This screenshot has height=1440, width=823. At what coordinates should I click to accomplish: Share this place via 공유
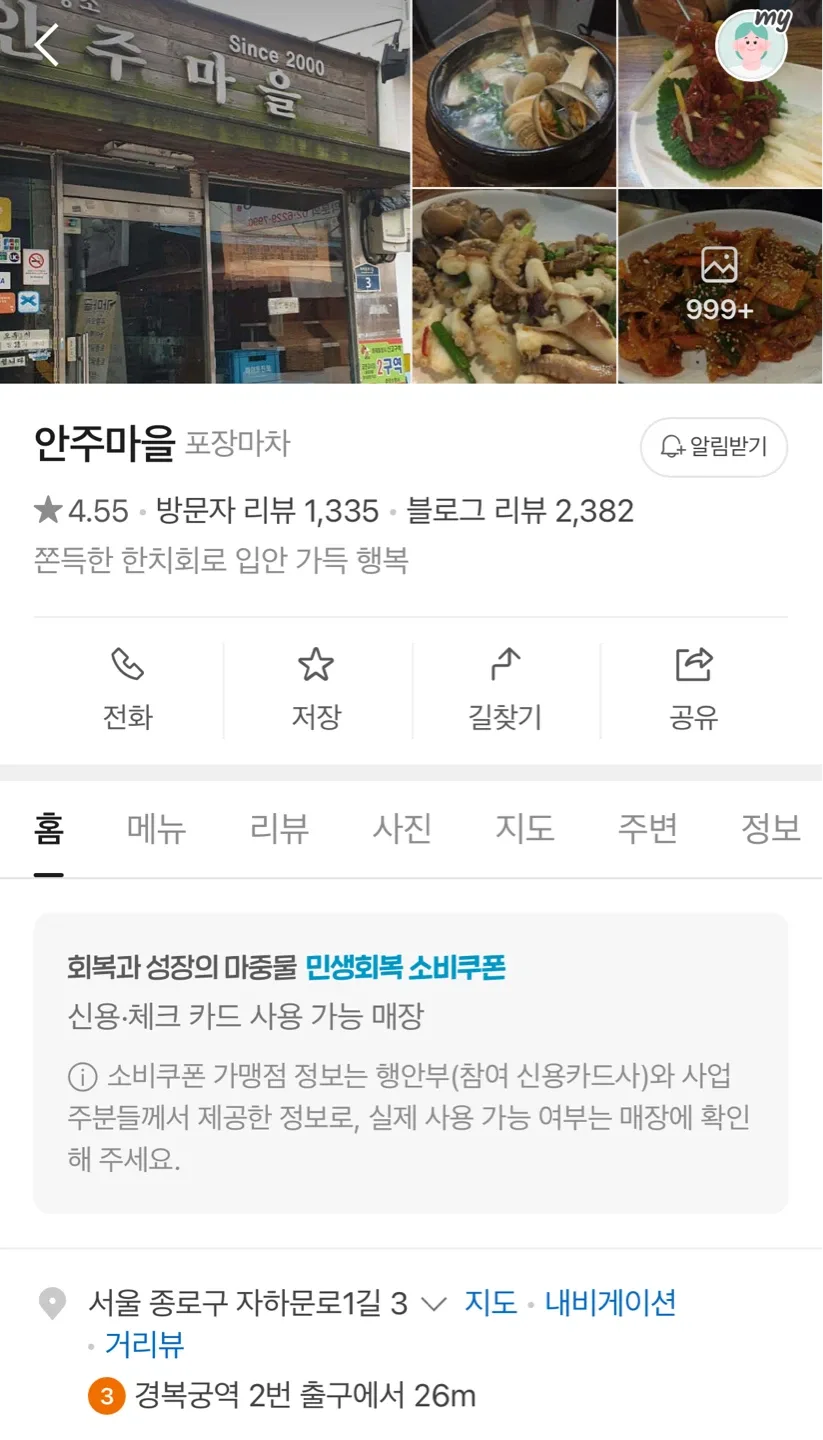point(694,689)
